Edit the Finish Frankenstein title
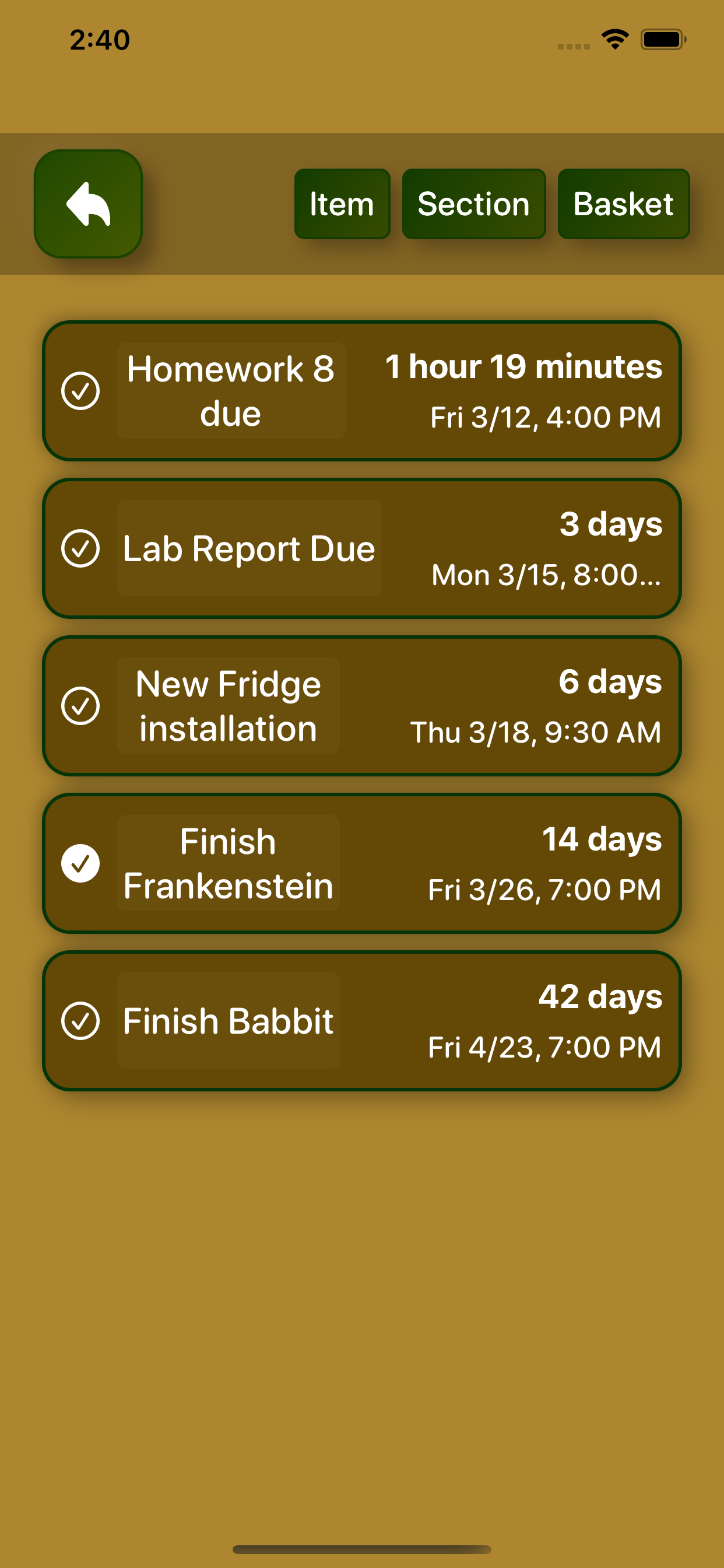 click(x=229, y=863)
